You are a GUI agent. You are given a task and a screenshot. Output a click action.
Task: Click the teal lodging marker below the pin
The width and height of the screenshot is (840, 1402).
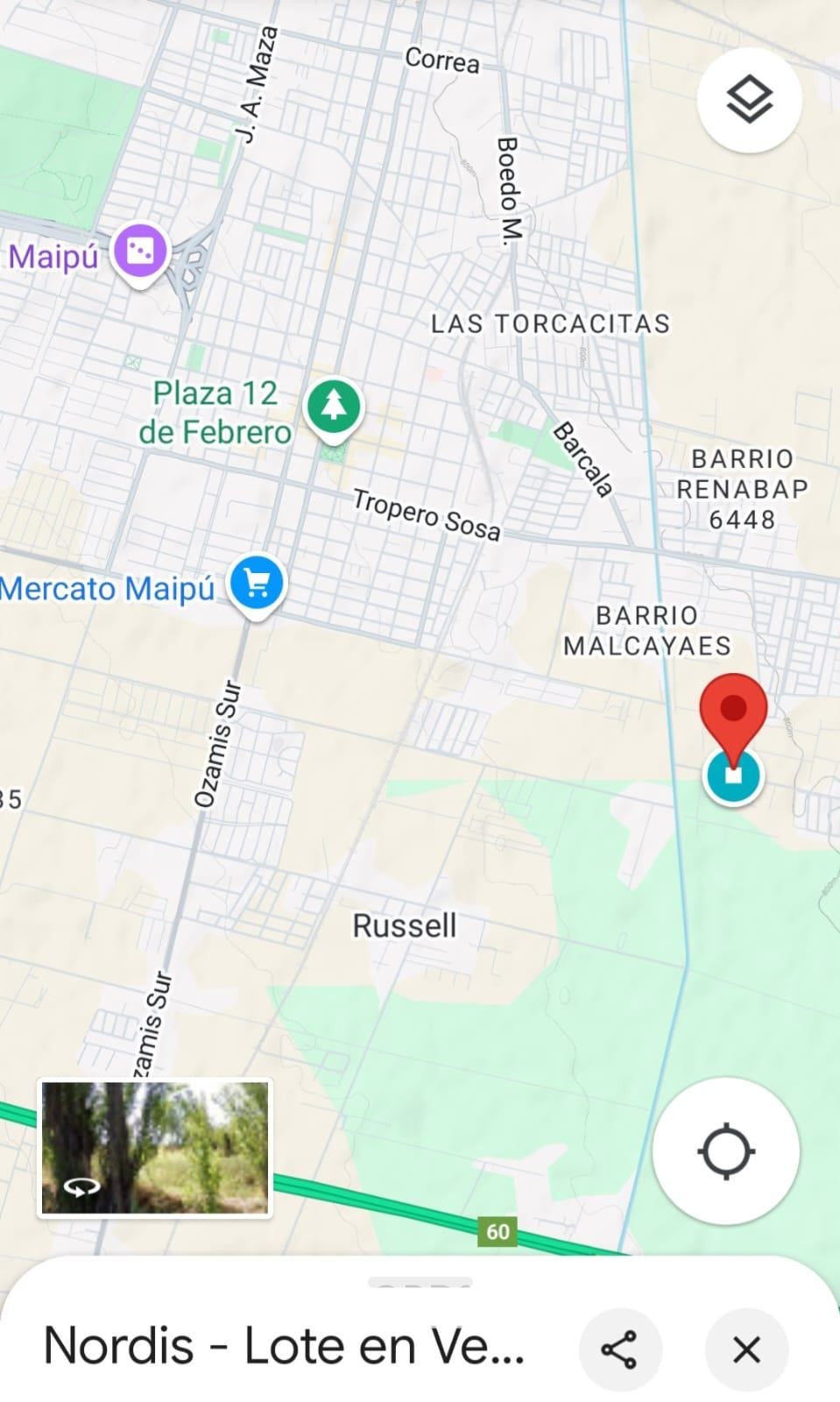pos(733,775)
